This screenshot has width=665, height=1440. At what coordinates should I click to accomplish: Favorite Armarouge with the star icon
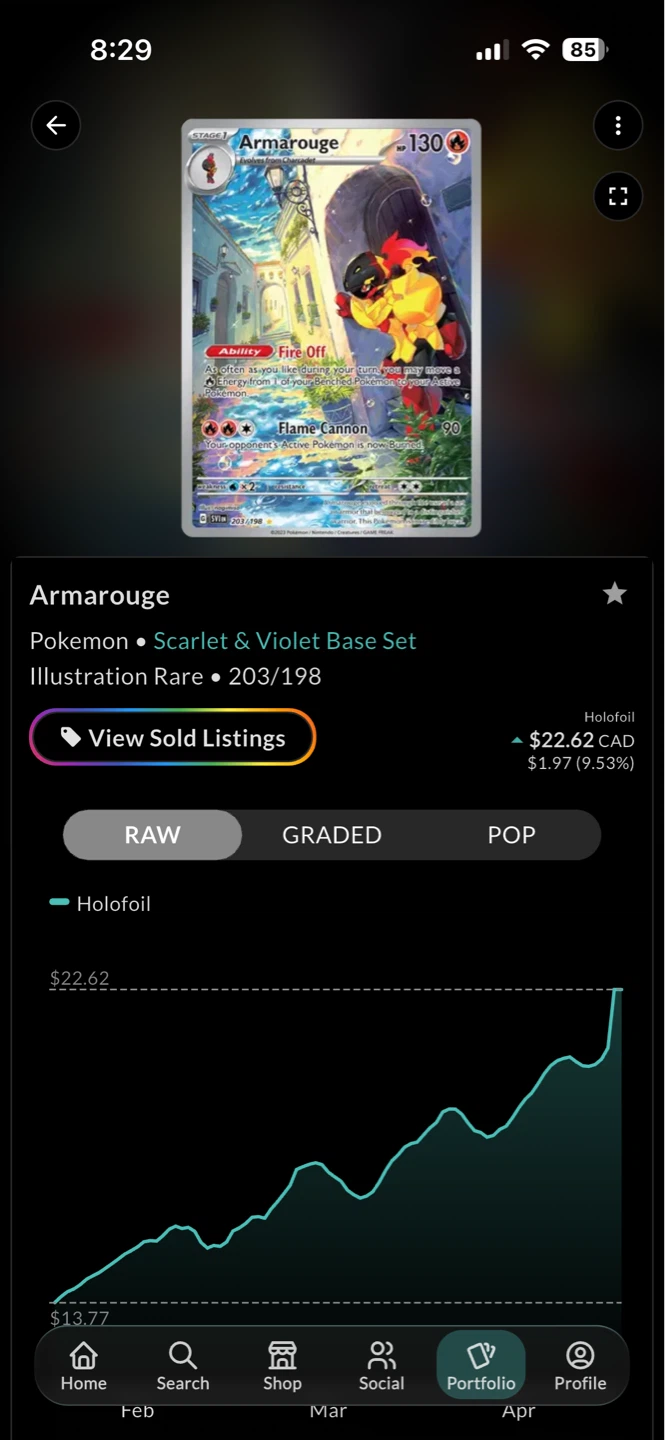[x=614, y=594]
